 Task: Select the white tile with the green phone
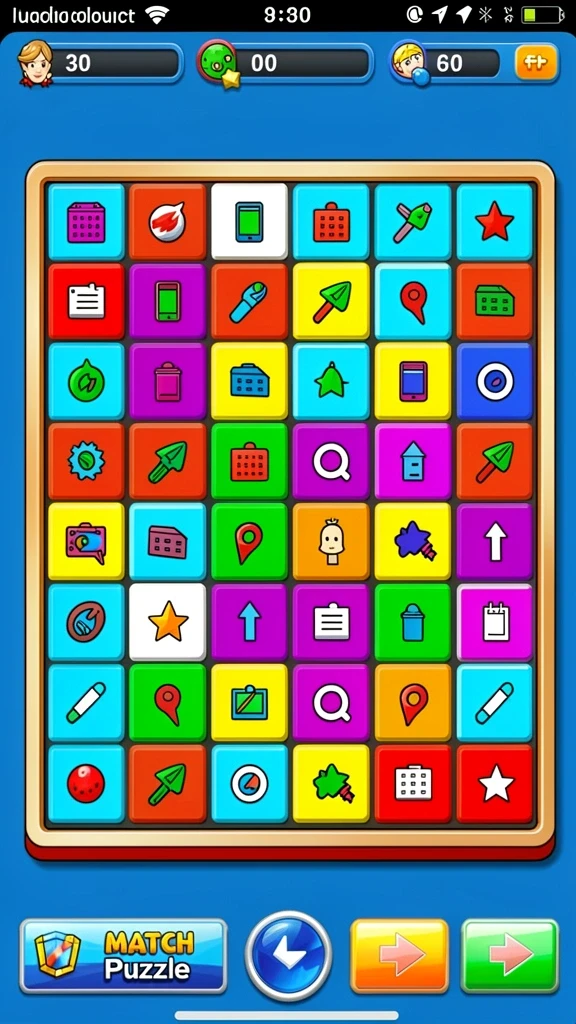249,221
